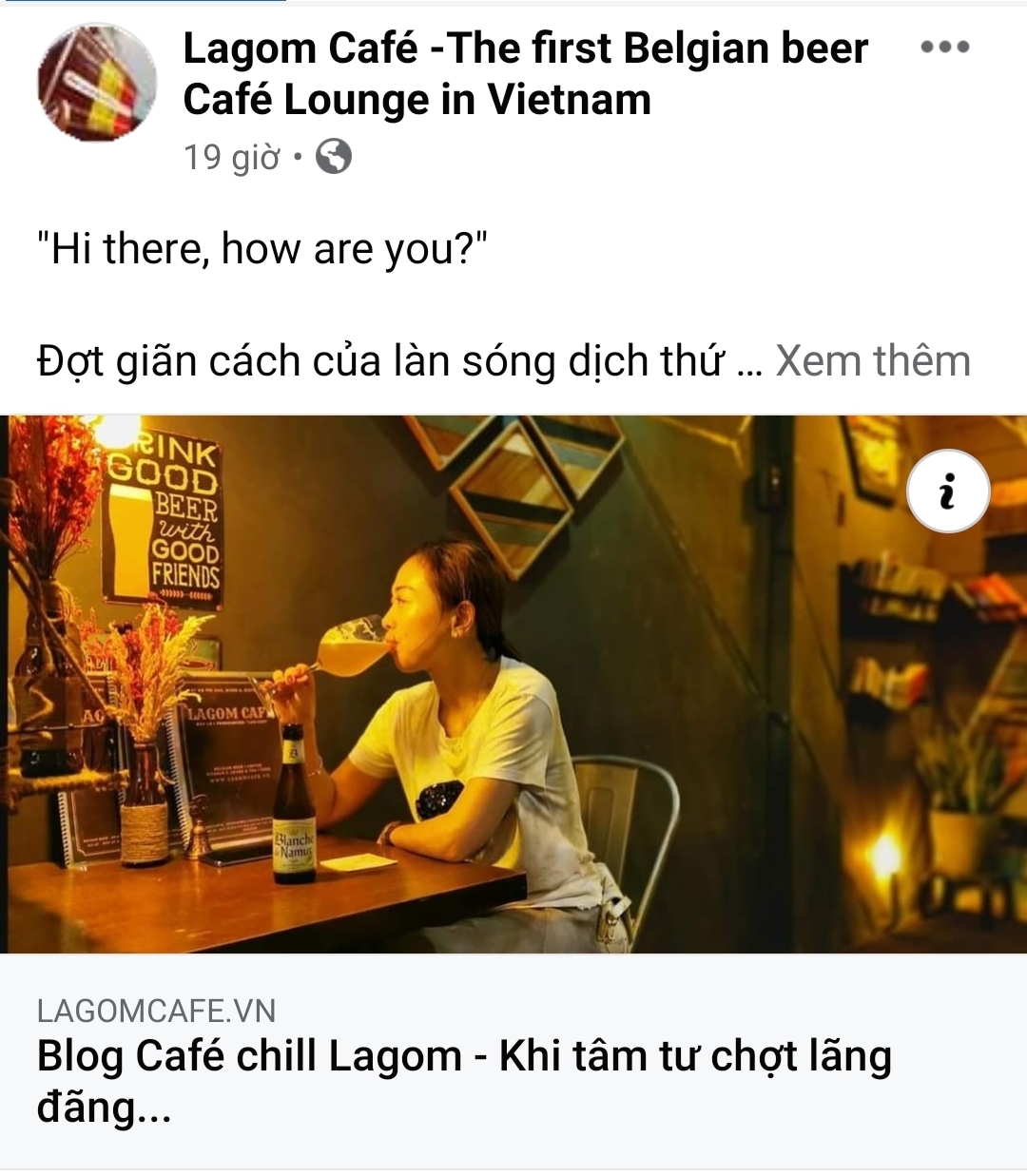Expand post text with Xem thêm
Viewport: 1027px width, 1176px height.
click(872, 361)
